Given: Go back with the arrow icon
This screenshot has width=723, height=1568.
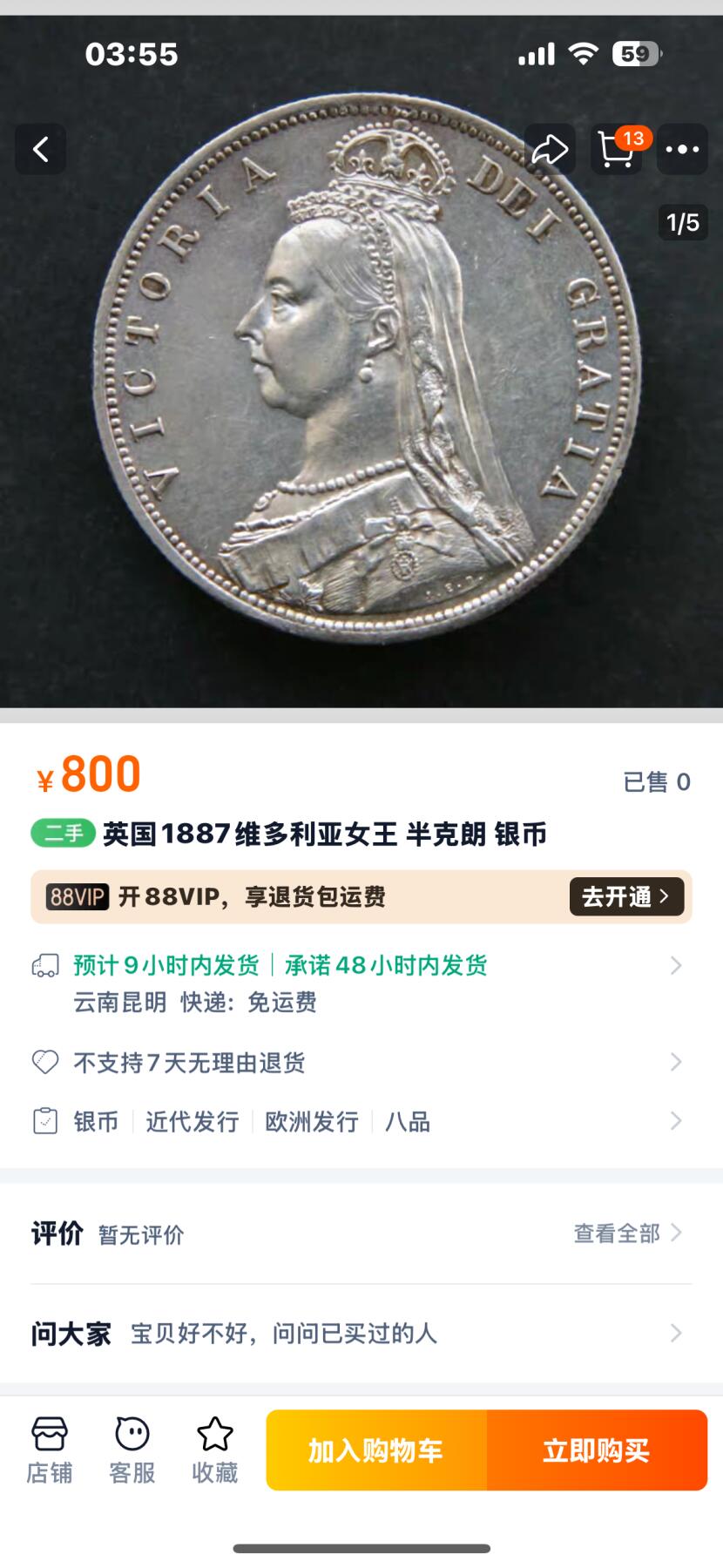Looking at the screenshot, I should 40,150.
